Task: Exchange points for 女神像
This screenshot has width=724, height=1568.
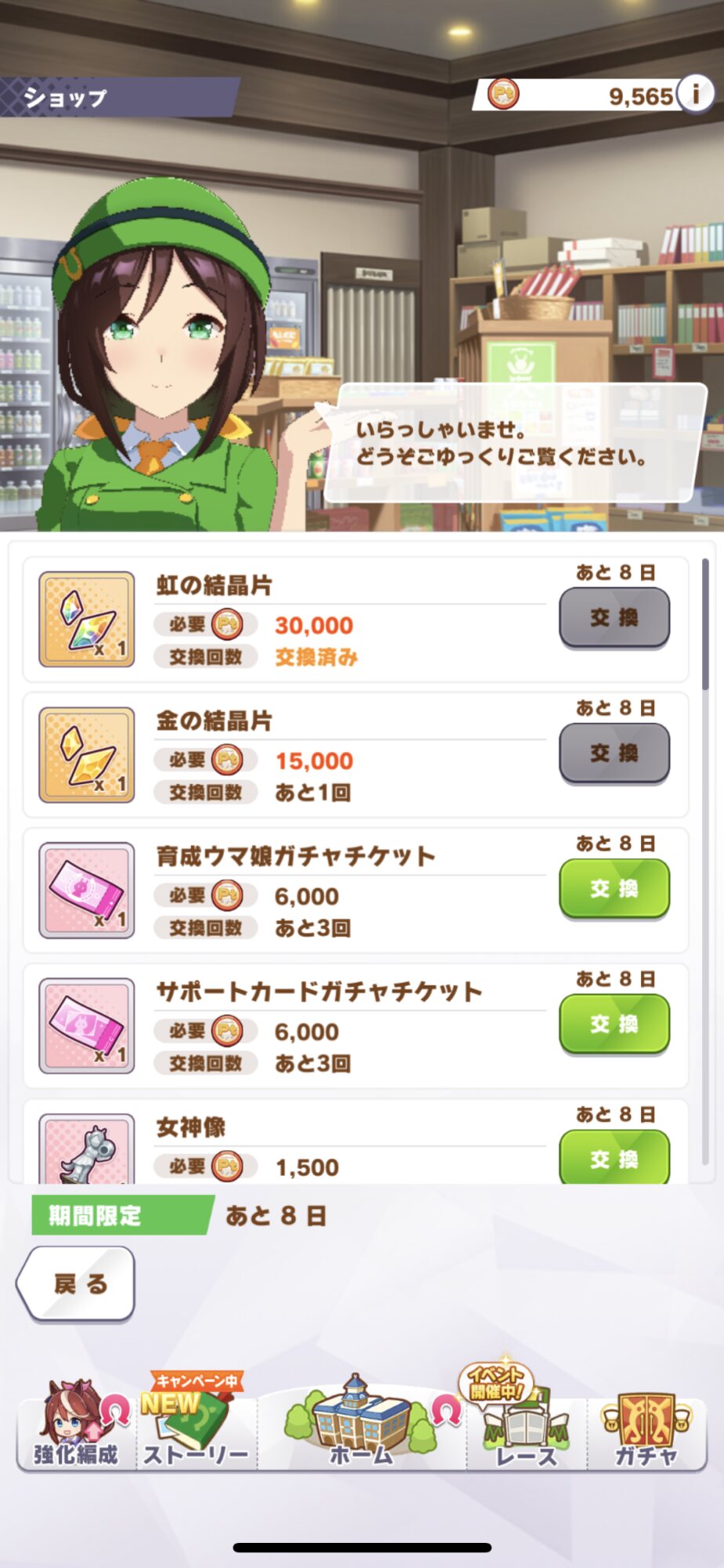Action: 614,1158
